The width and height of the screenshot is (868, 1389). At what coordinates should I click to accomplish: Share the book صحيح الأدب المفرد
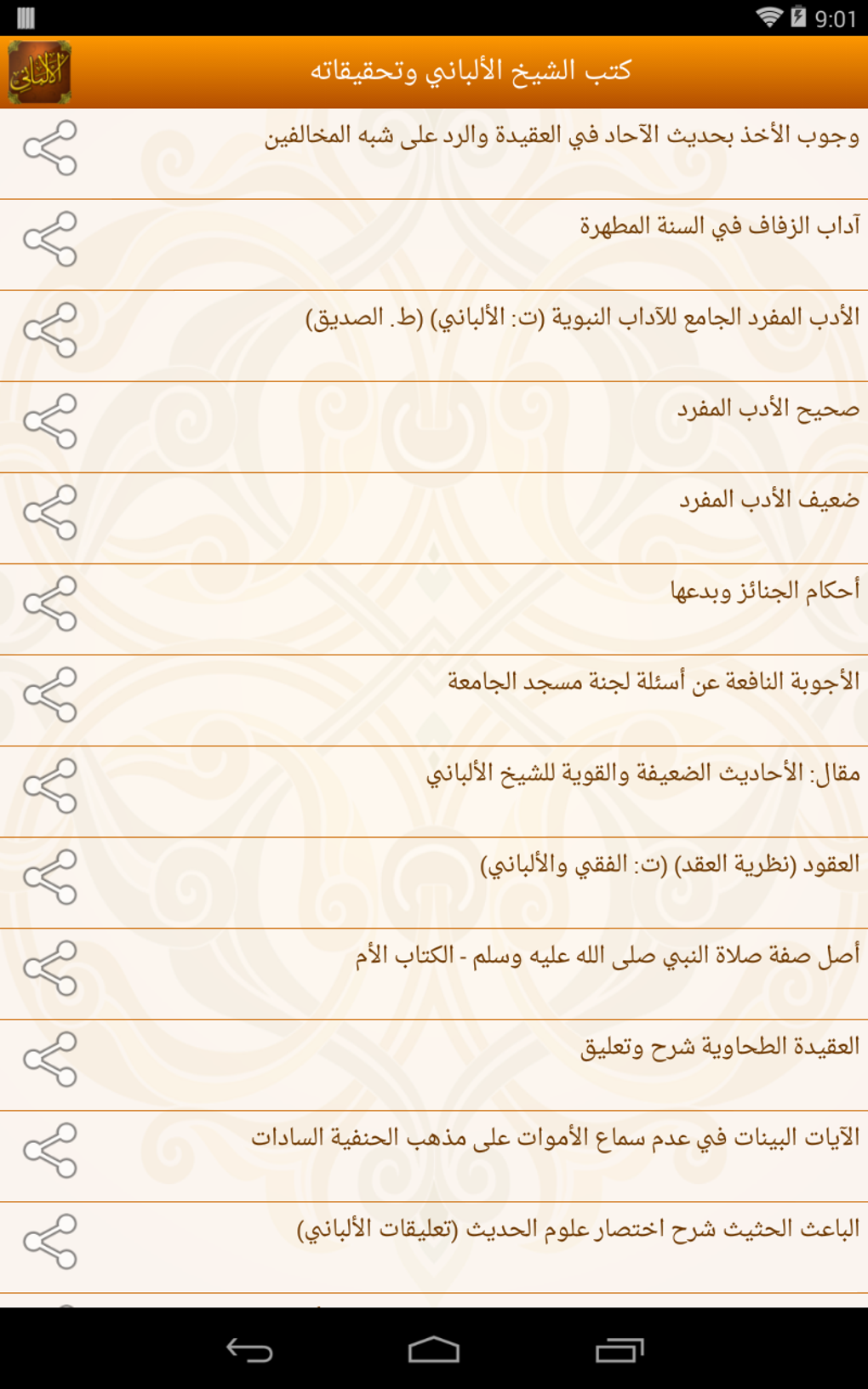pos(50,421)
